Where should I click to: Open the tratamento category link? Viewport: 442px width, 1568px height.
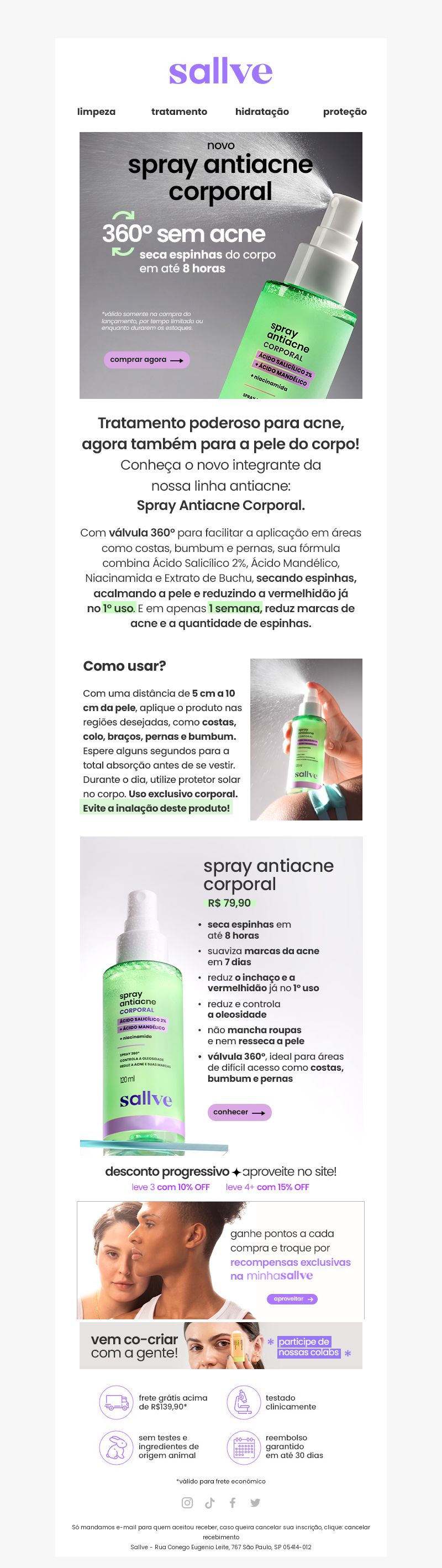pyautogui.click(x=179, y=112)
